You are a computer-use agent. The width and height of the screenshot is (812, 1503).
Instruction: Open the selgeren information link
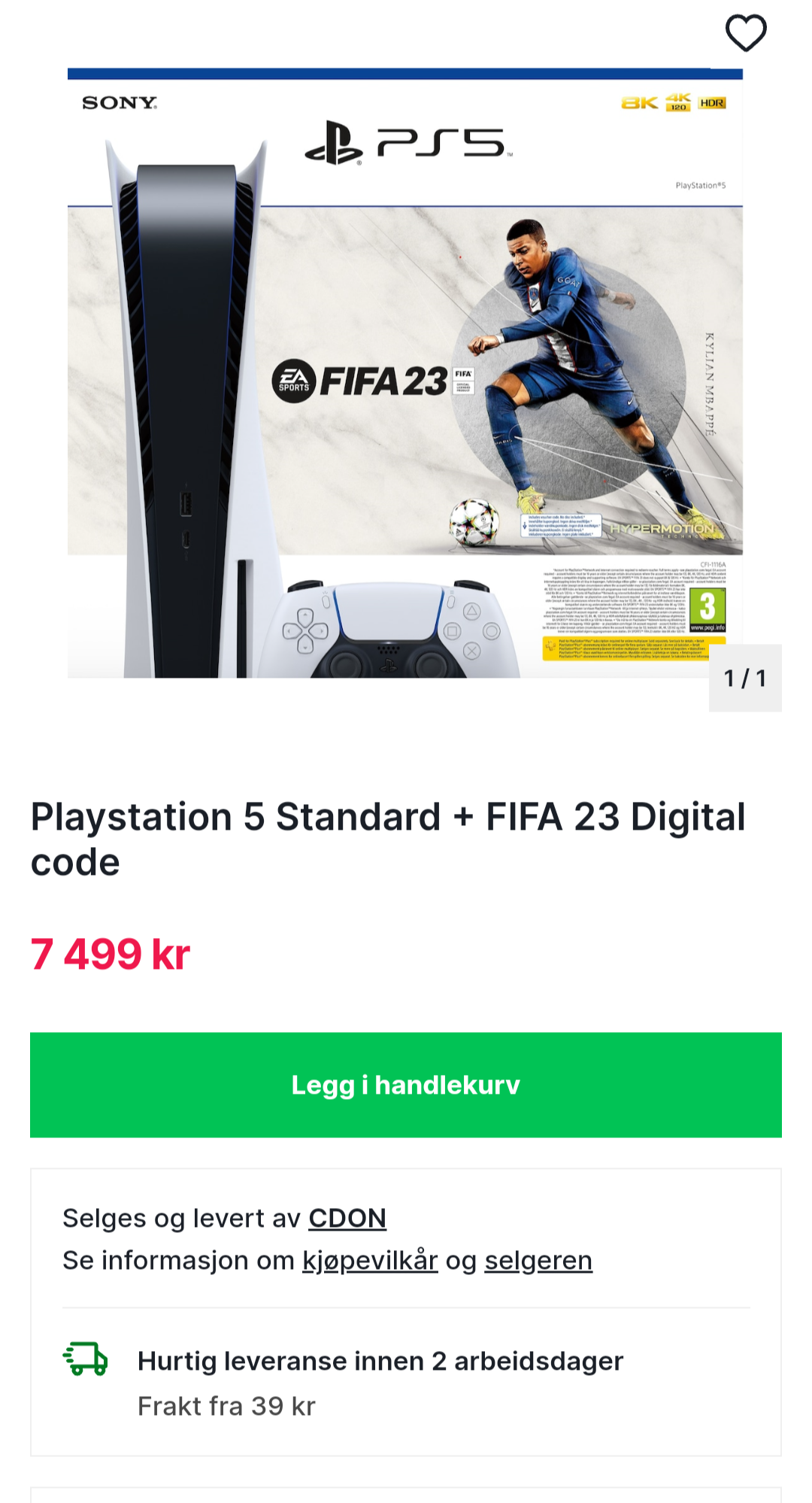(x=538, y=1260)
